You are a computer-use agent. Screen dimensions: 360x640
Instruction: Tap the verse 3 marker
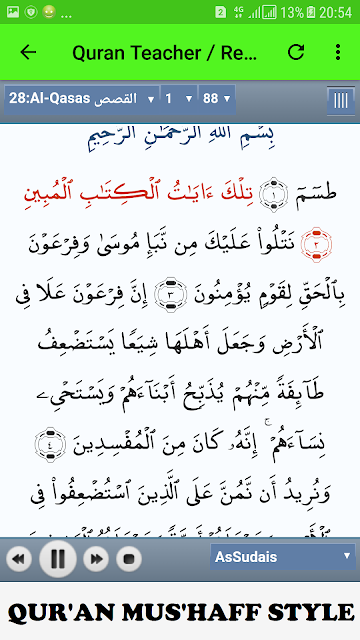[x=171, y=294]
